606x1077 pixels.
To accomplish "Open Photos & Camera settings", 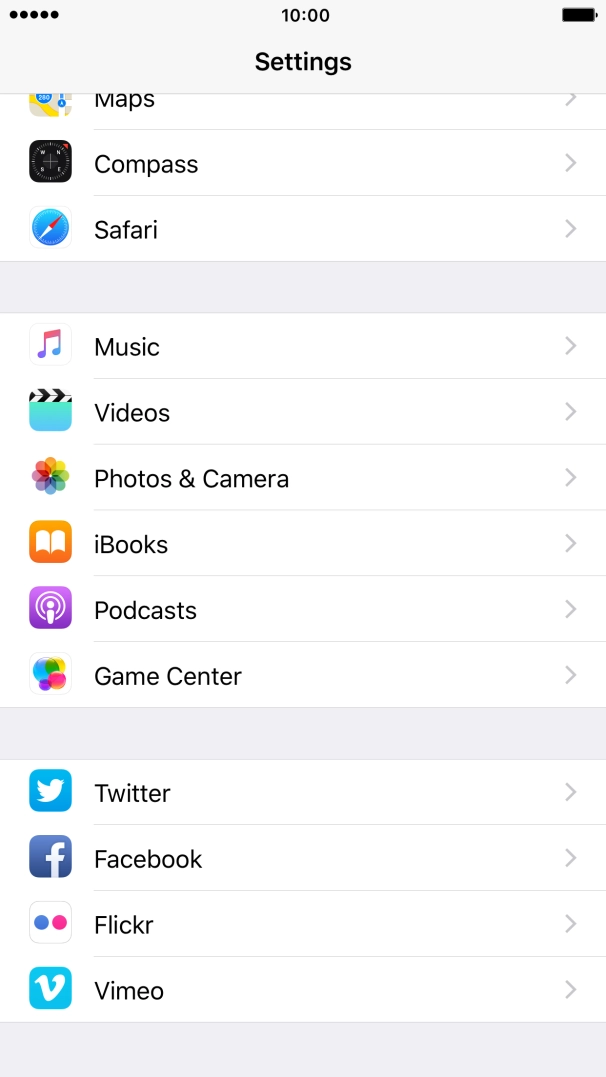I will [300, 479].
